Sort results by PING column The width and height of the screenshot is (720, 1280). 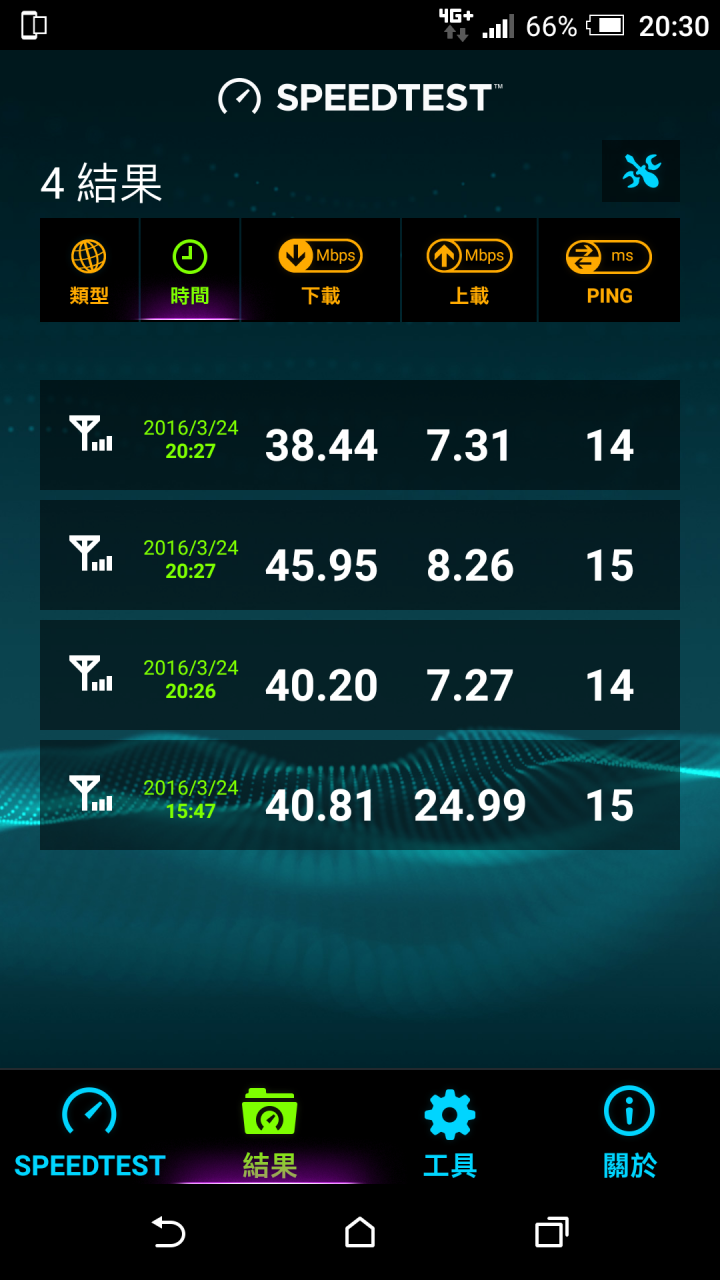(x=609, y=271)
